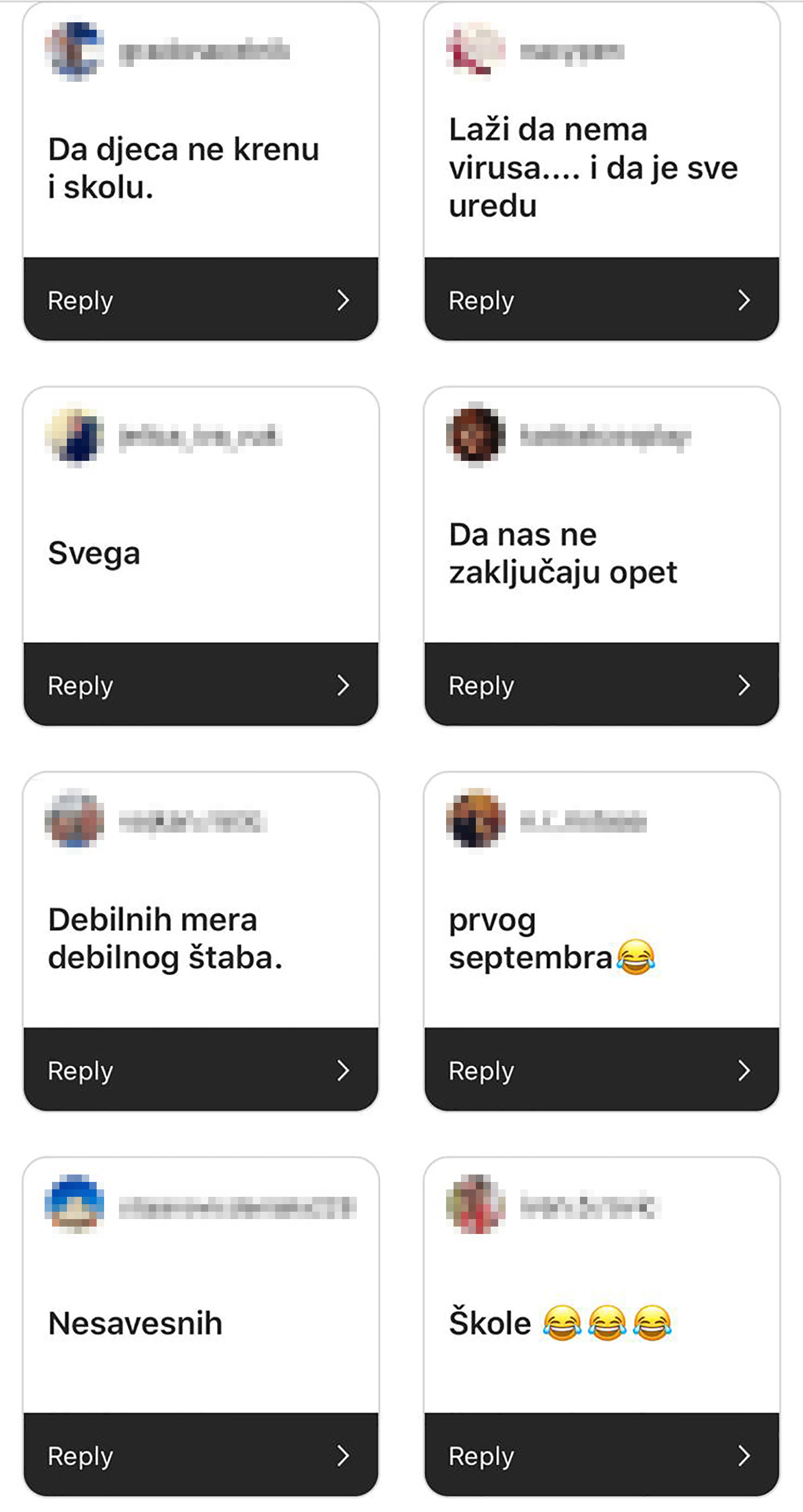Reply to "Da nas ne zaključaju opet"
The image size is (803, 1512).
click(602, 684)
